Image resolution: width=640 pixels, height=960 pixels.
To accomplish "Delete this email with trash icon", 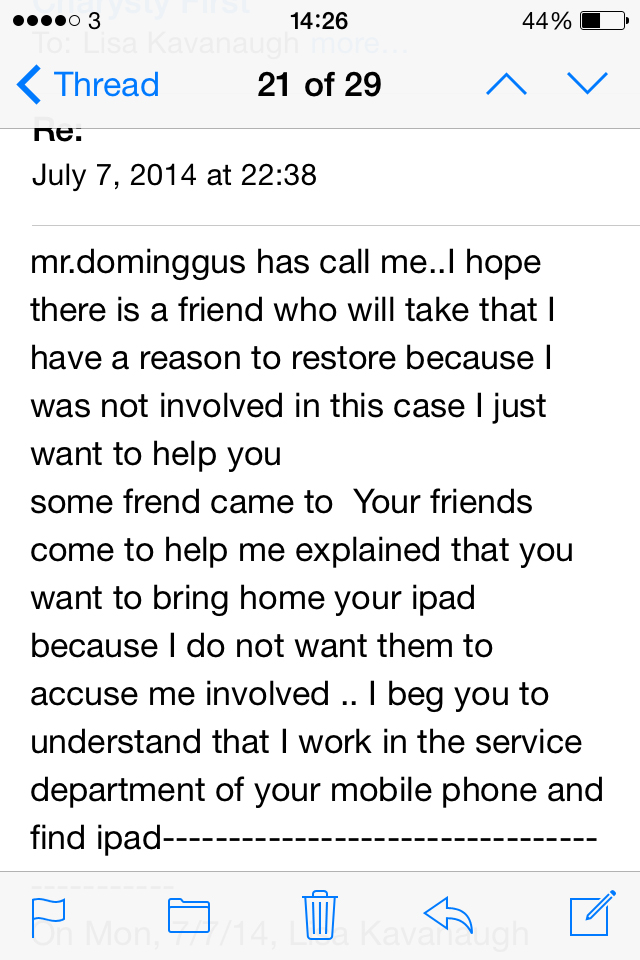I will (321, 914).
